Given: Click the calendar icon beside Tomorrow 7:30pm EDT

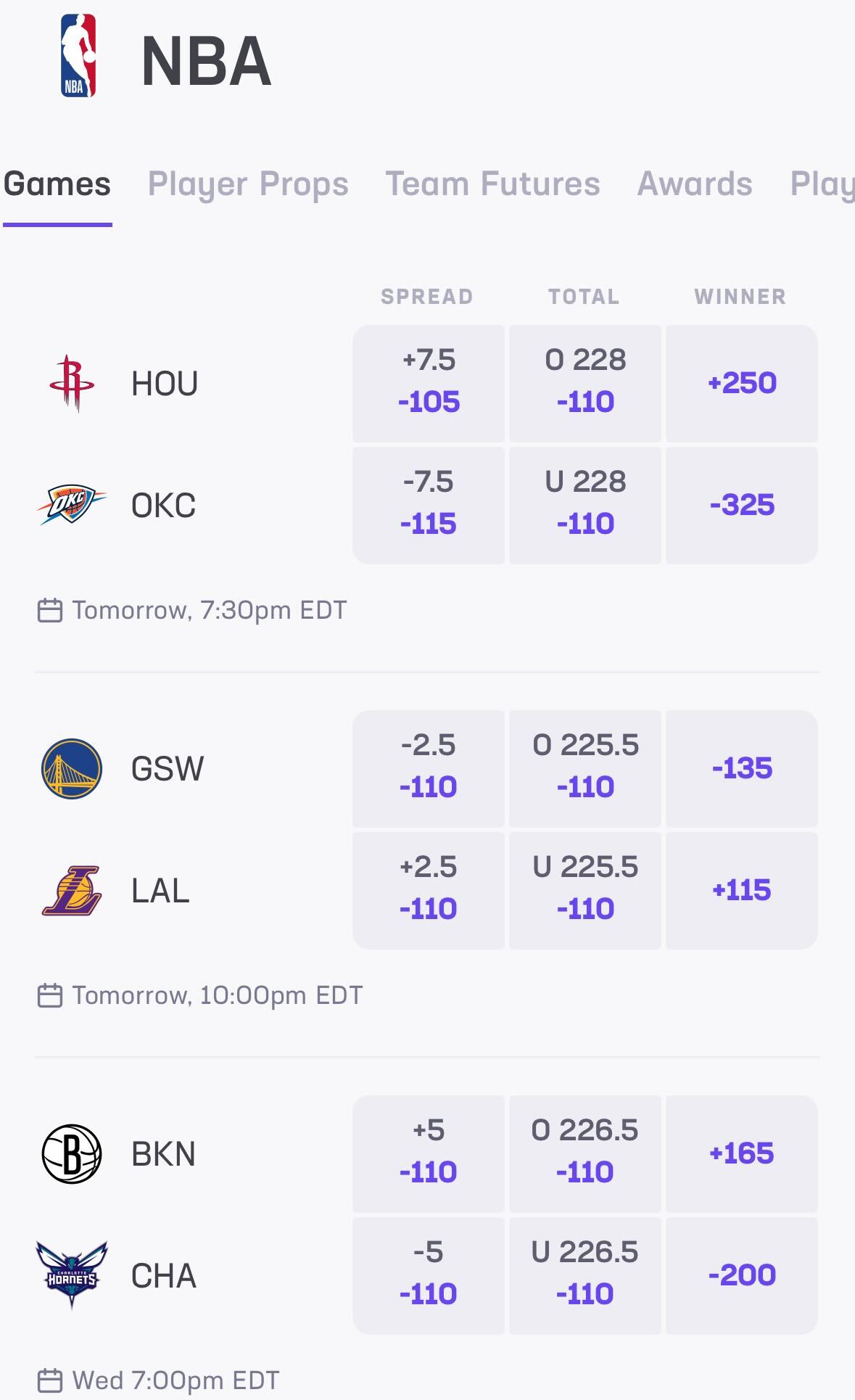Looking at the screenshot, I should click(49, 609).
